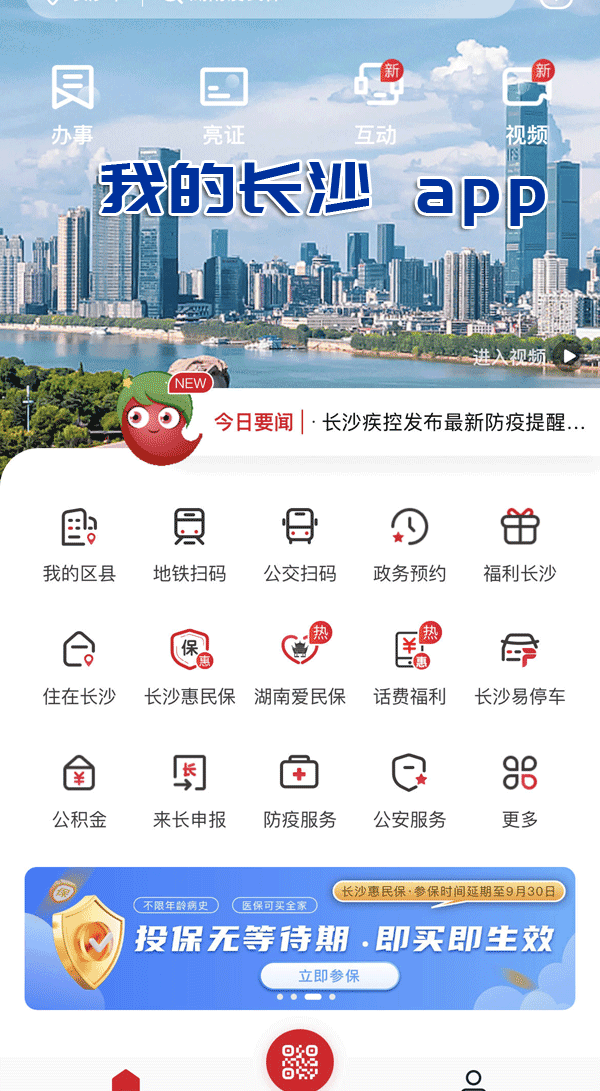Read the 今日要闻 news headline

(x=448, y=422)
